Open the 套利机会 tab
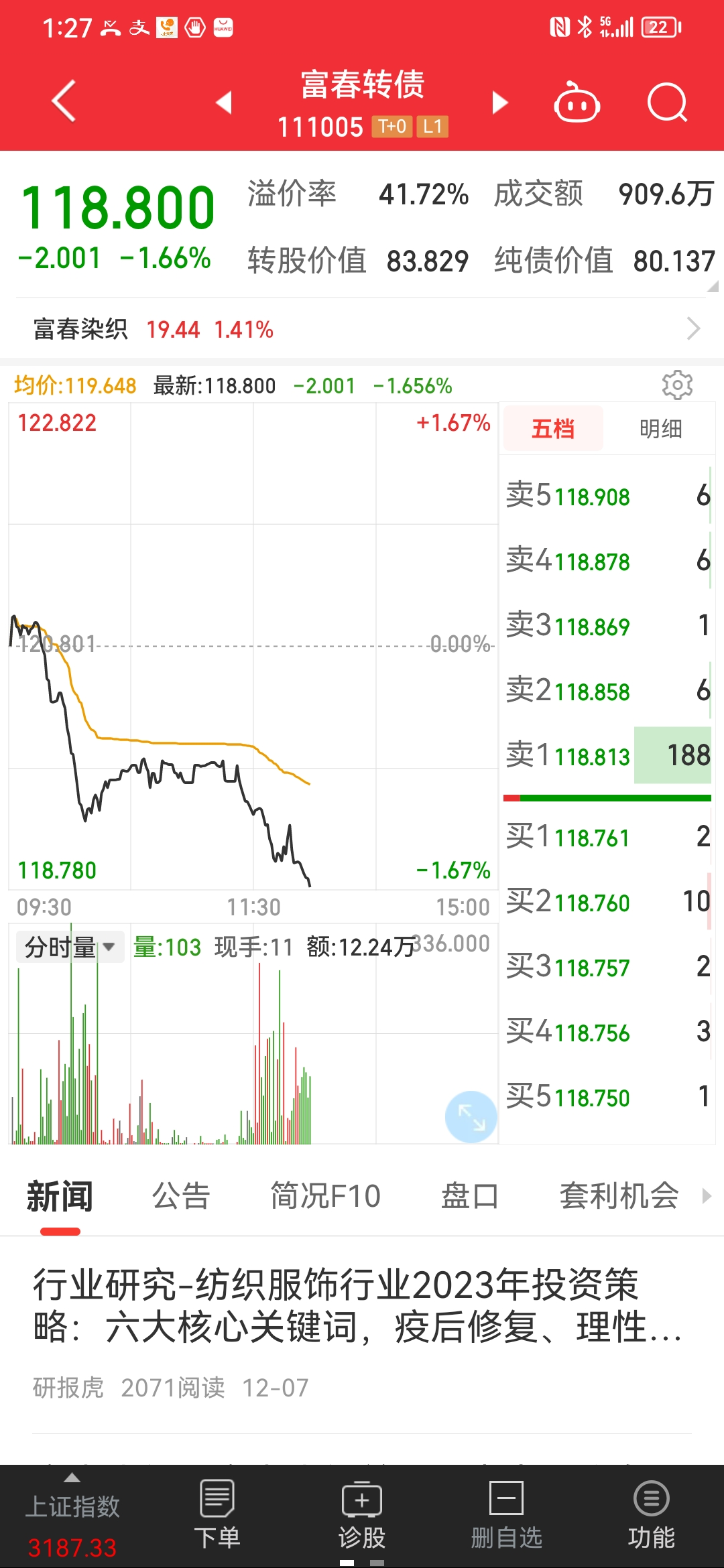 point(619,1196)
